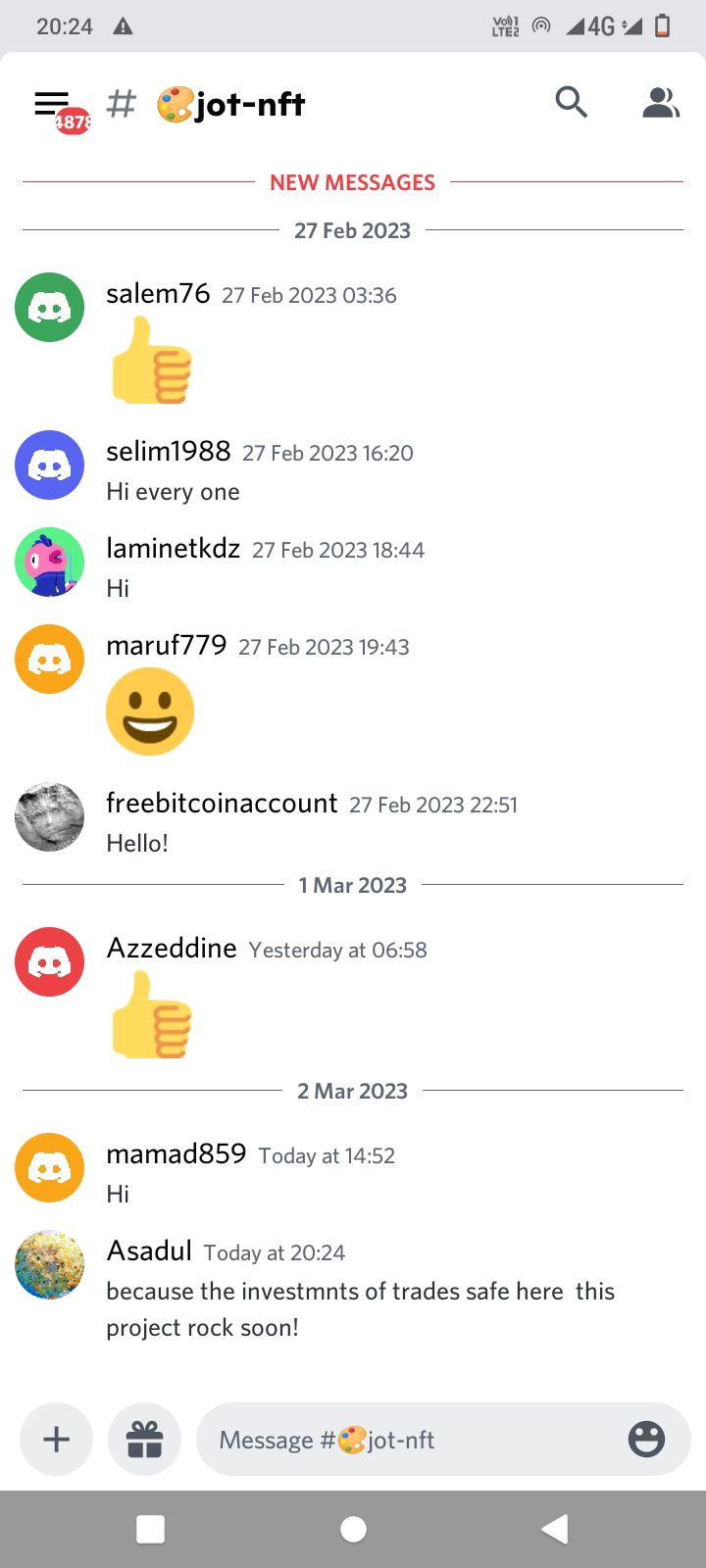The image size is (706, 1568).
Task: Show the members list
Action: (660, 102)
